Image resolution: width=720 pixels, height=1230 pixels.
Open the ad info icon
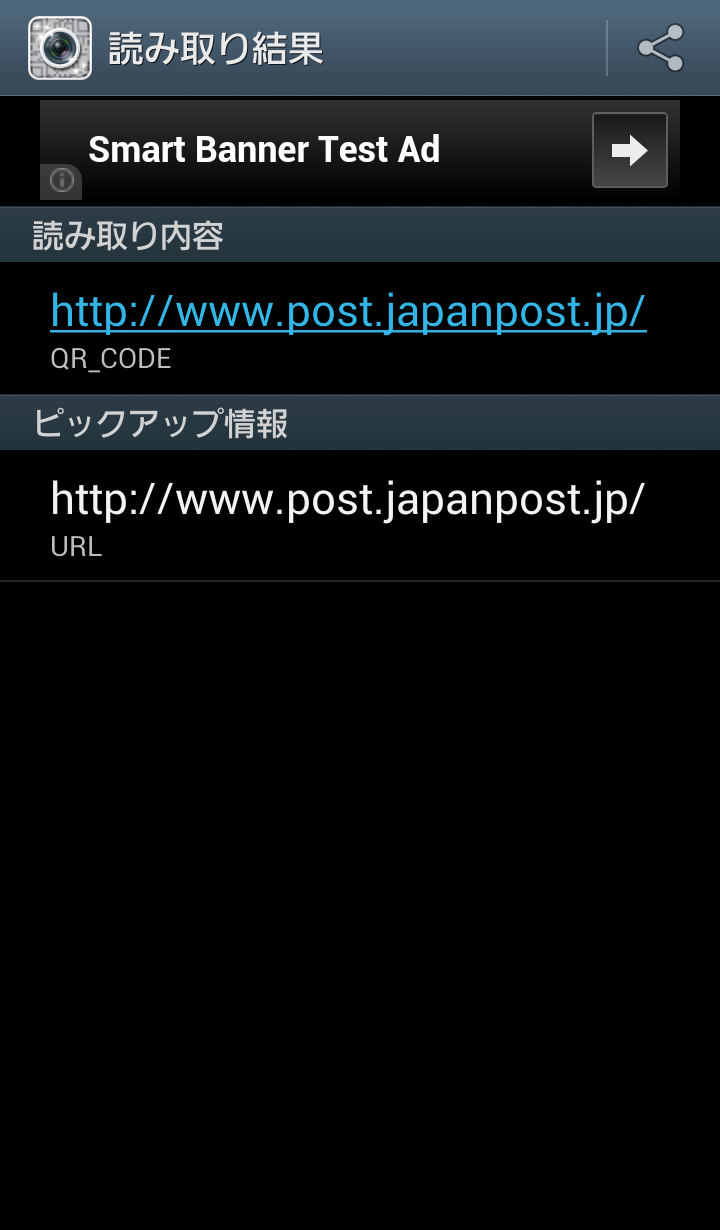click(x=62, y=181)
